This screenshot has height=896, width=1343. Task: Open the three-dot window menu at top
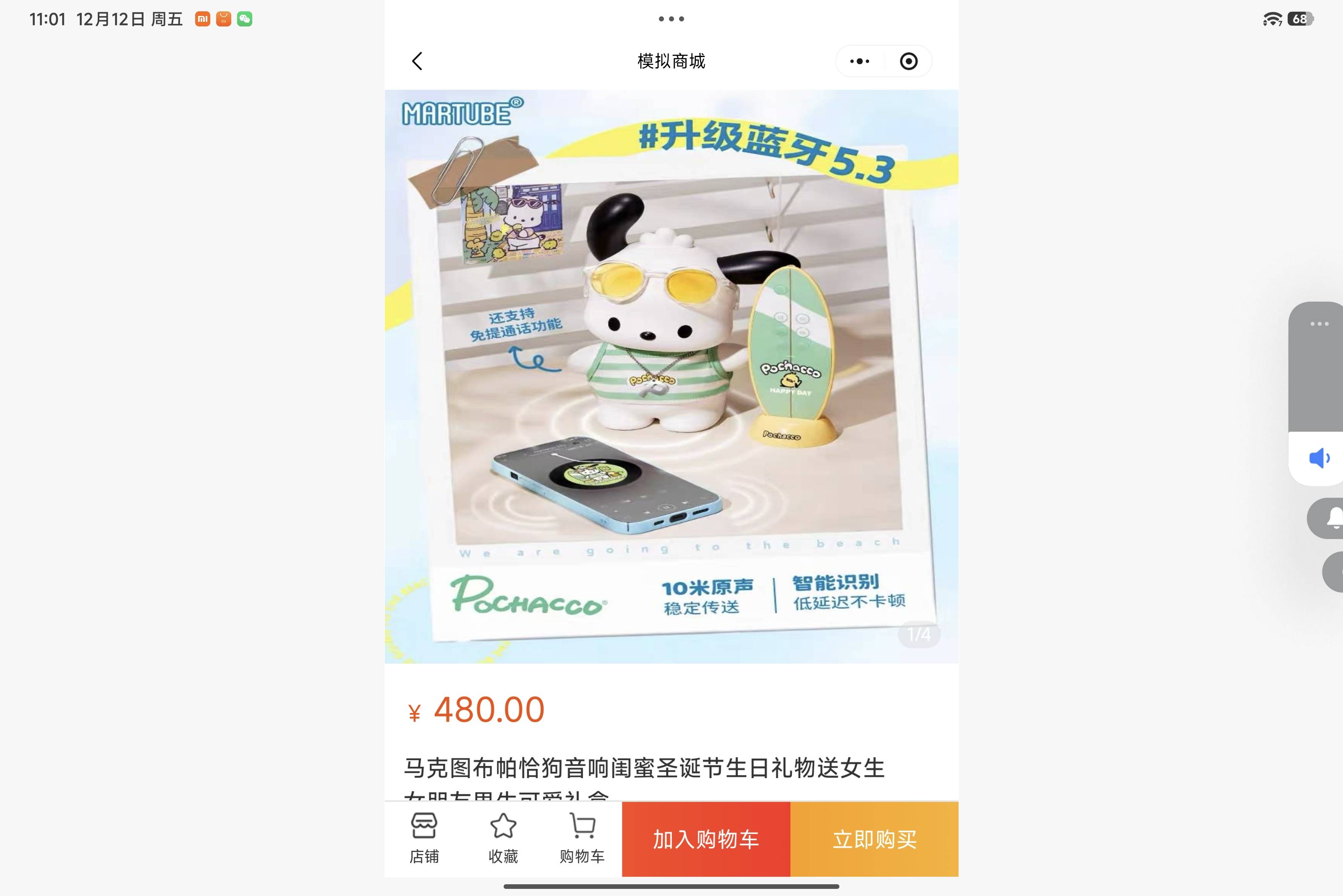point(671,19)
